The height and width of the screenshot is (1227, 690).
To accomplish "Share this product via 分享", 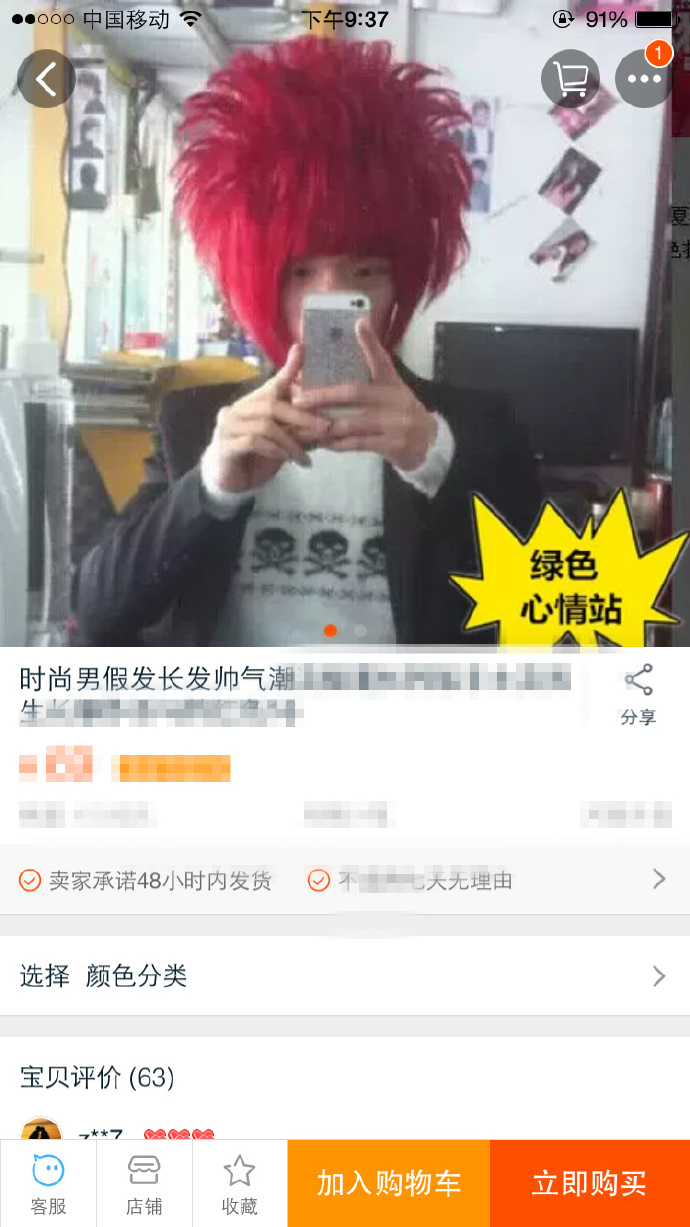I will point(638,694).
